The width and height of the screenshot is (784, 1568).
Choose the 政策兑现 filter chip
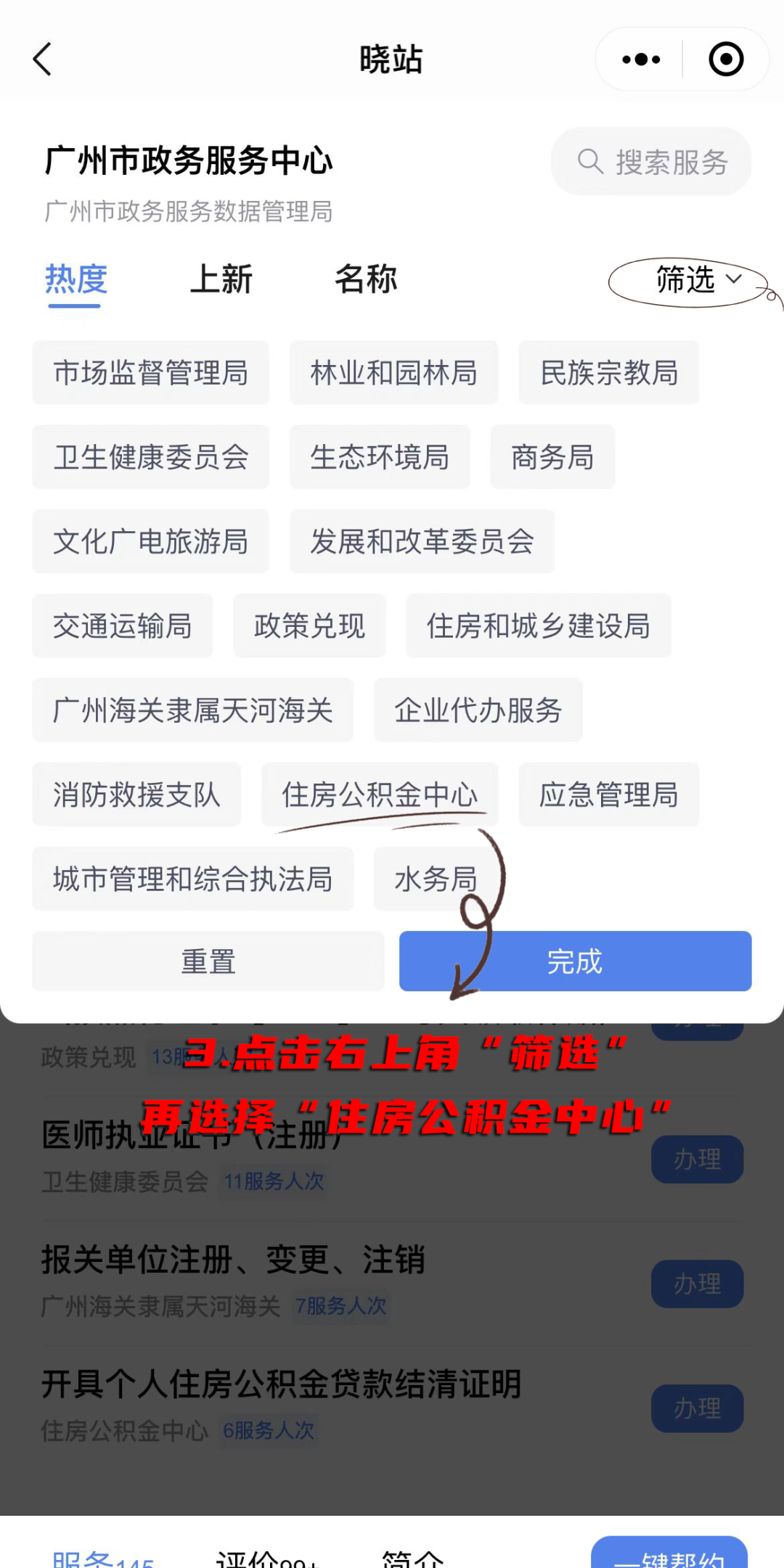309,625
